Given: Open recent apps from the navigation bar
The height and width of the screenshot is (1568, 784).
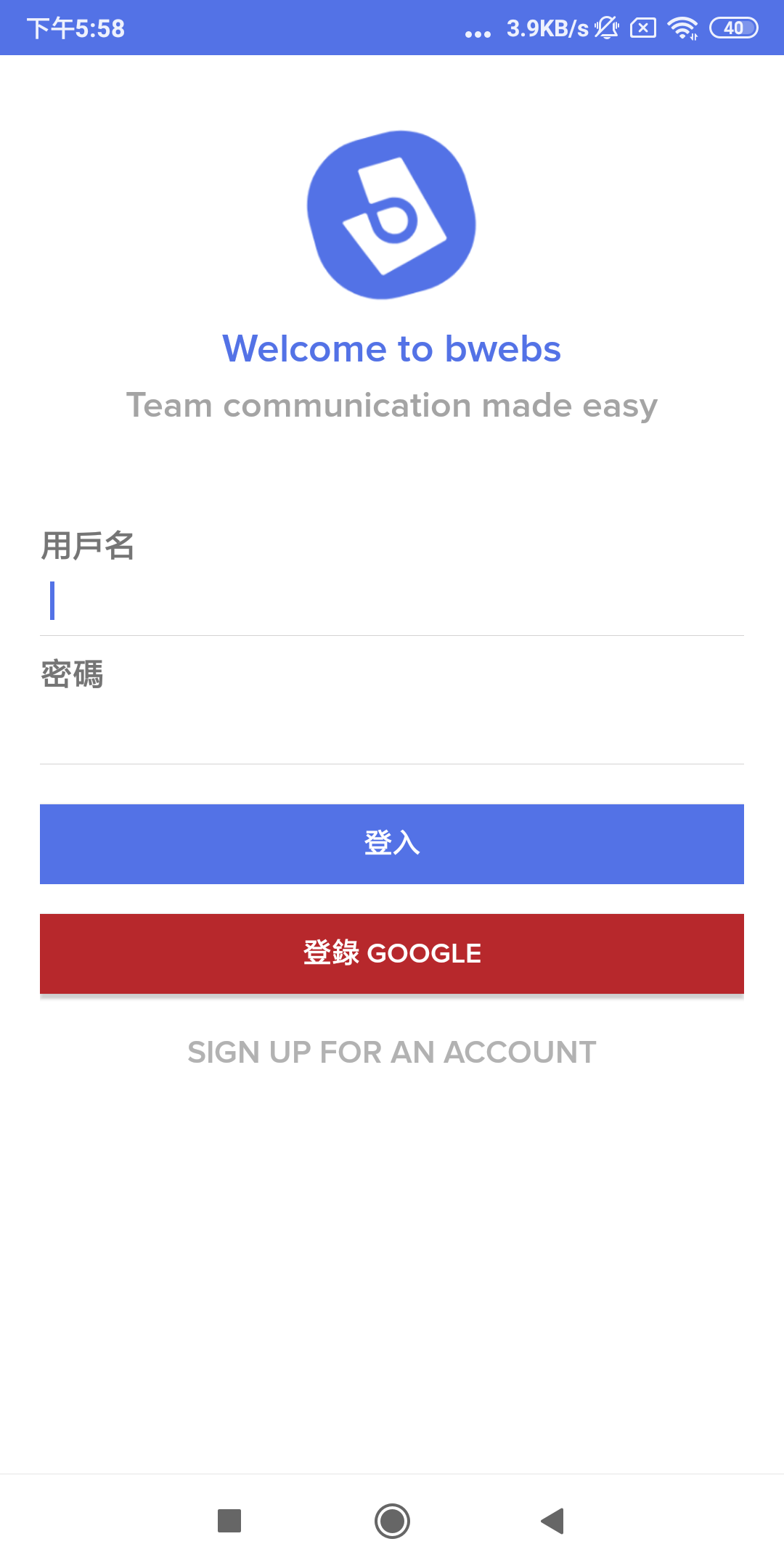Looking at the screenshot, I should 229,1521.
